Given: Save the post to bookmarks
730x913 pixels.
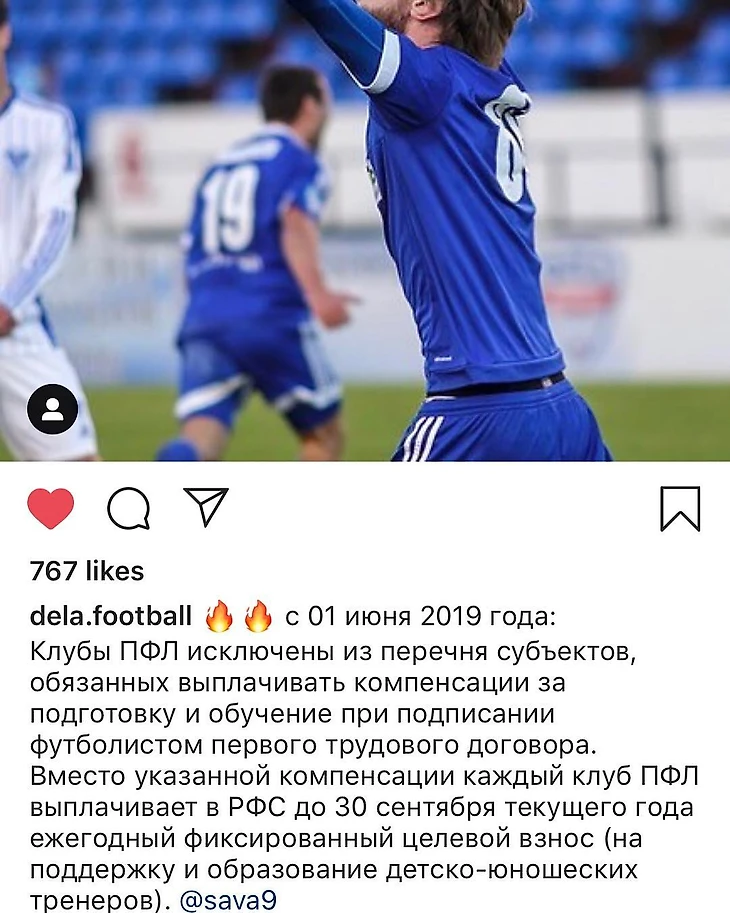Looking at the screenshot, I should 680,509.
